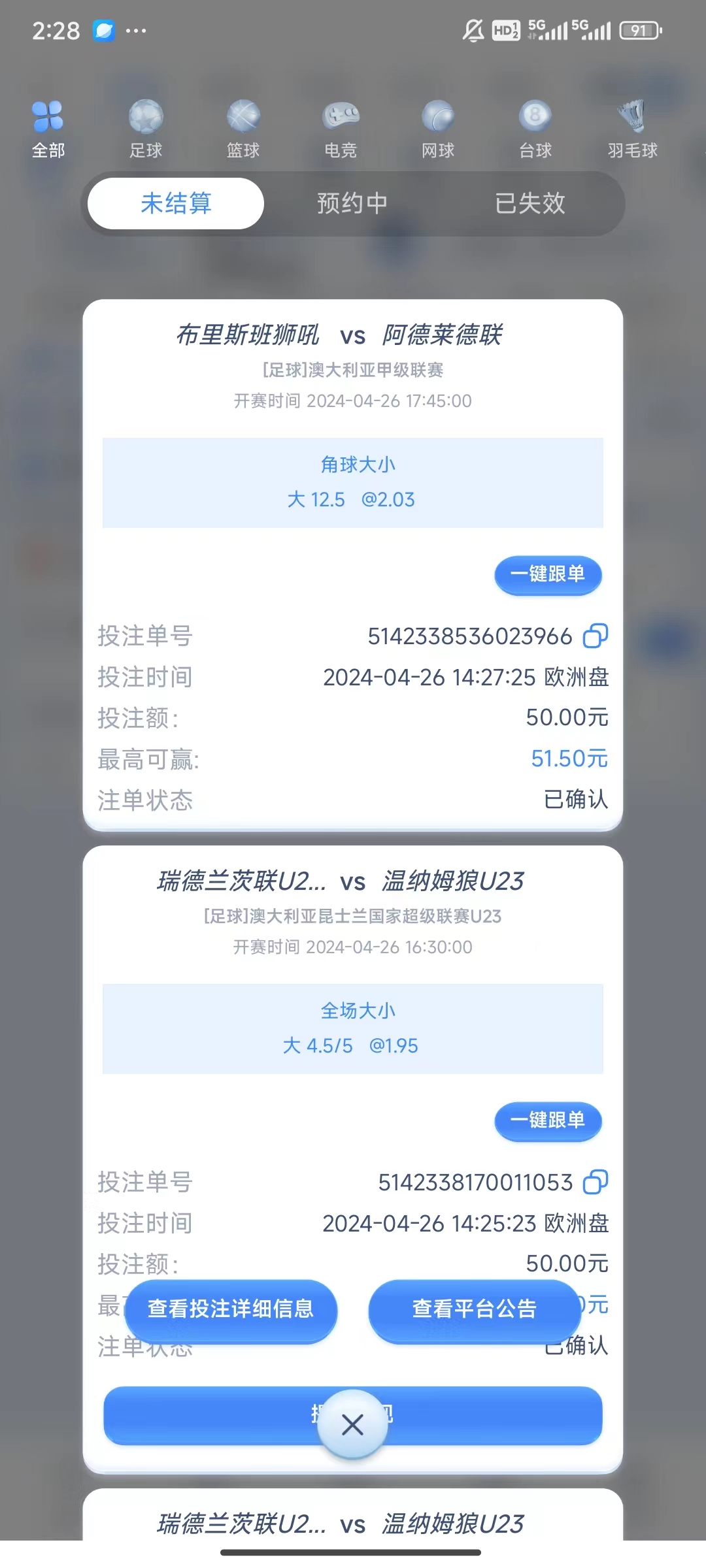Switch to the 预约中 tab
This screenshot has width=706, height=1568.
[x=352, y=204]
